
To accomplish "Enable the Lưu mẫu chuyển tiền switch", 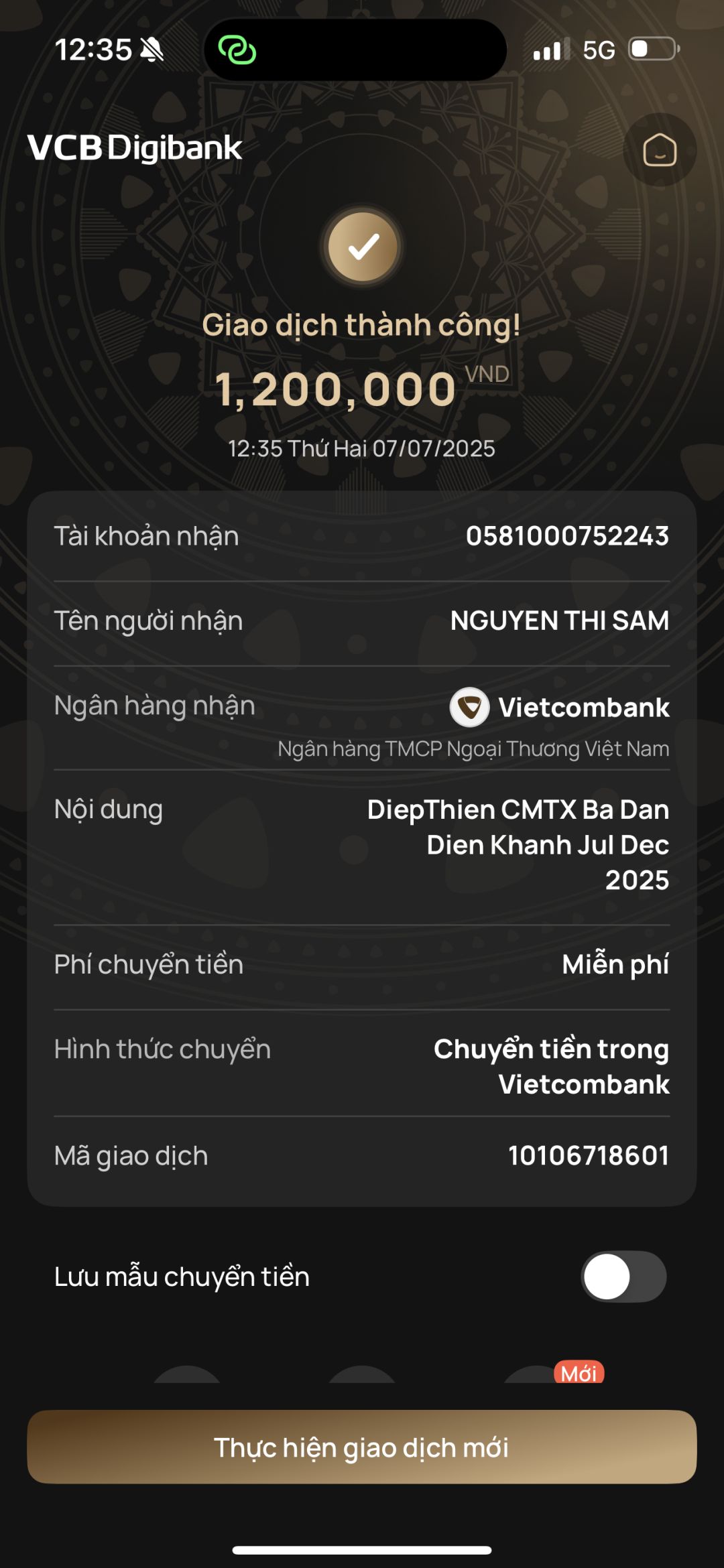I will (x=623, y=1277).
